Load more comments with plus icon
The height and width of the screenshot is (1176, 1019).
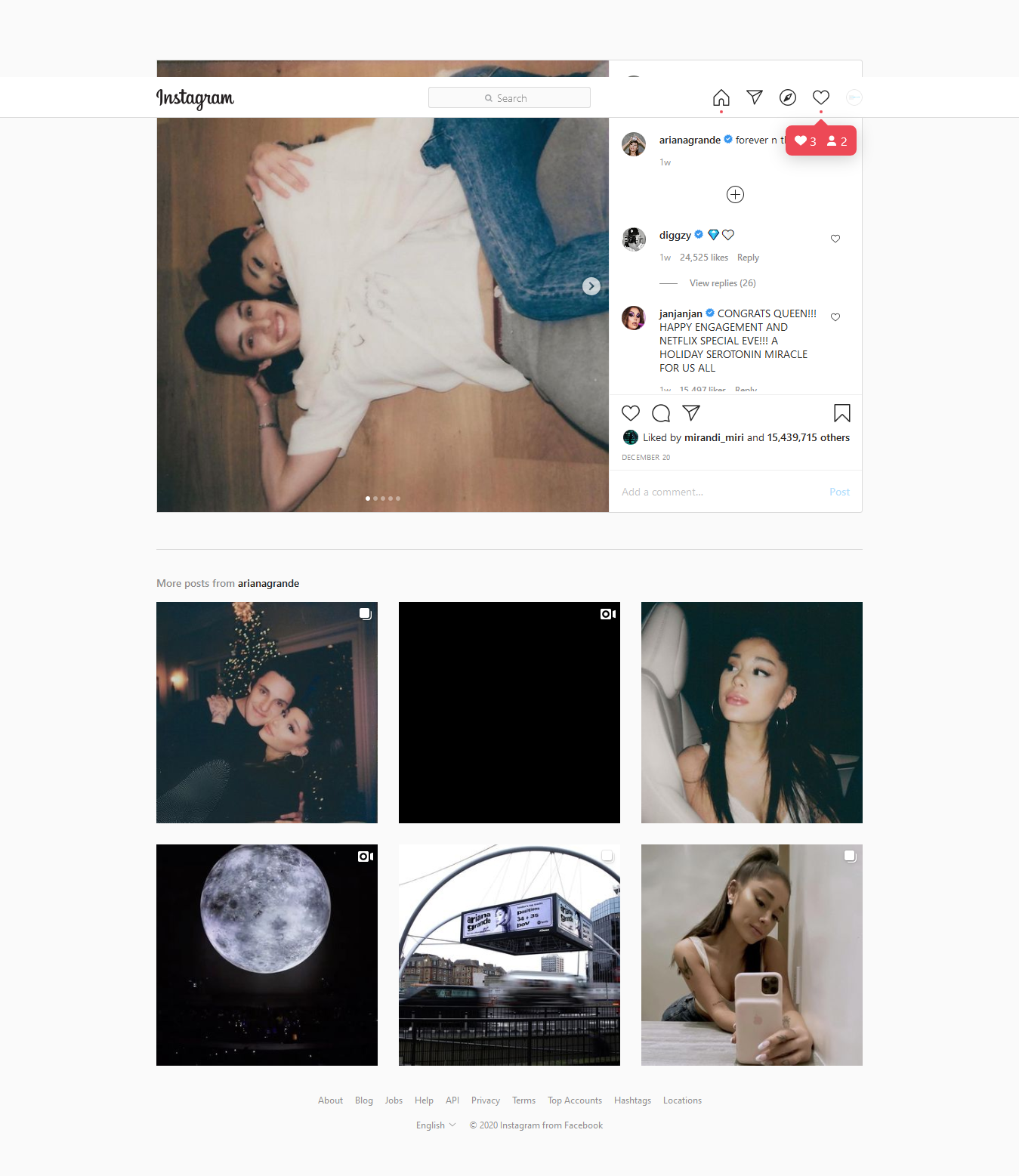click(735, 195)
